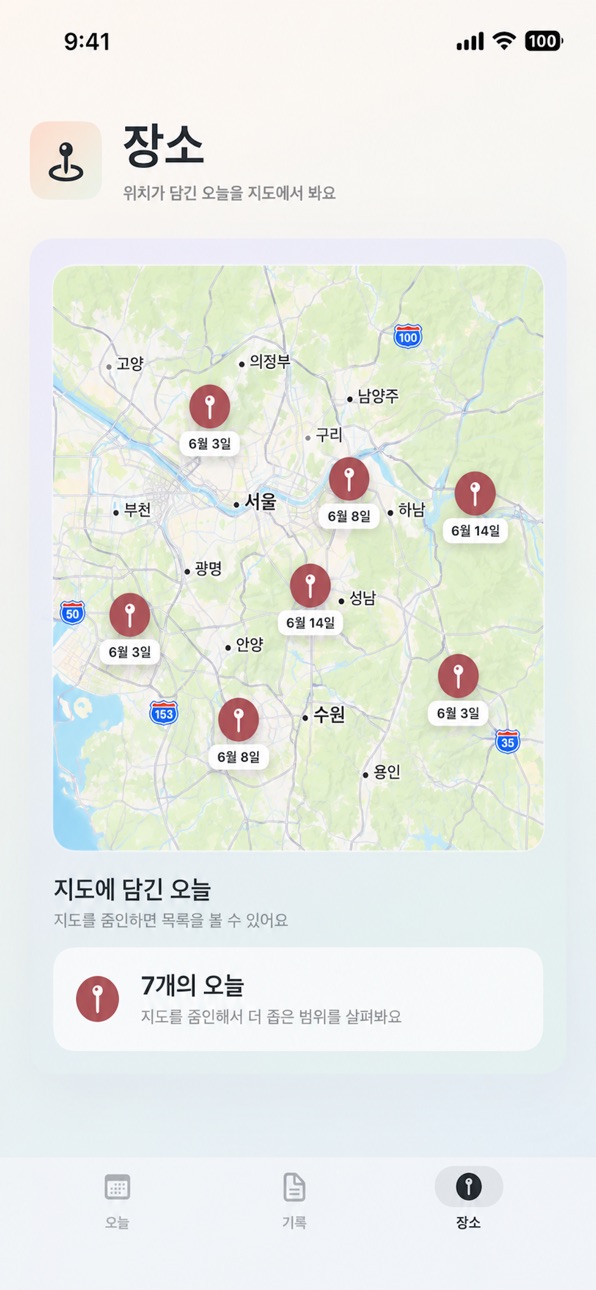
Task: Tap the 6월 3일 pin above route 35
Action: [x=458, y=689]
